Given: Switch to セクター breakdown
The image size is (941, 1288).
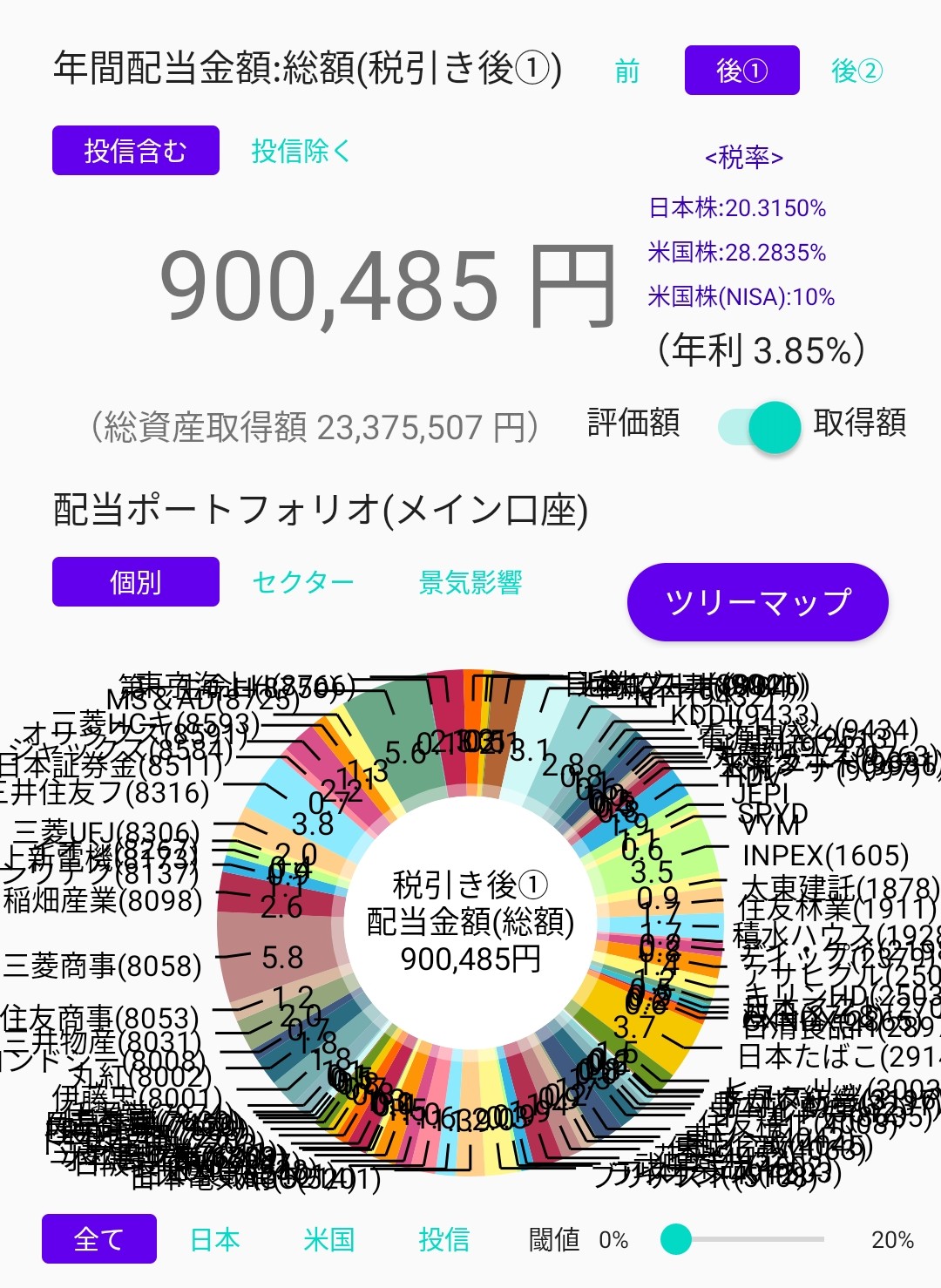Looking at the screenshot, I should click(303, 582).
